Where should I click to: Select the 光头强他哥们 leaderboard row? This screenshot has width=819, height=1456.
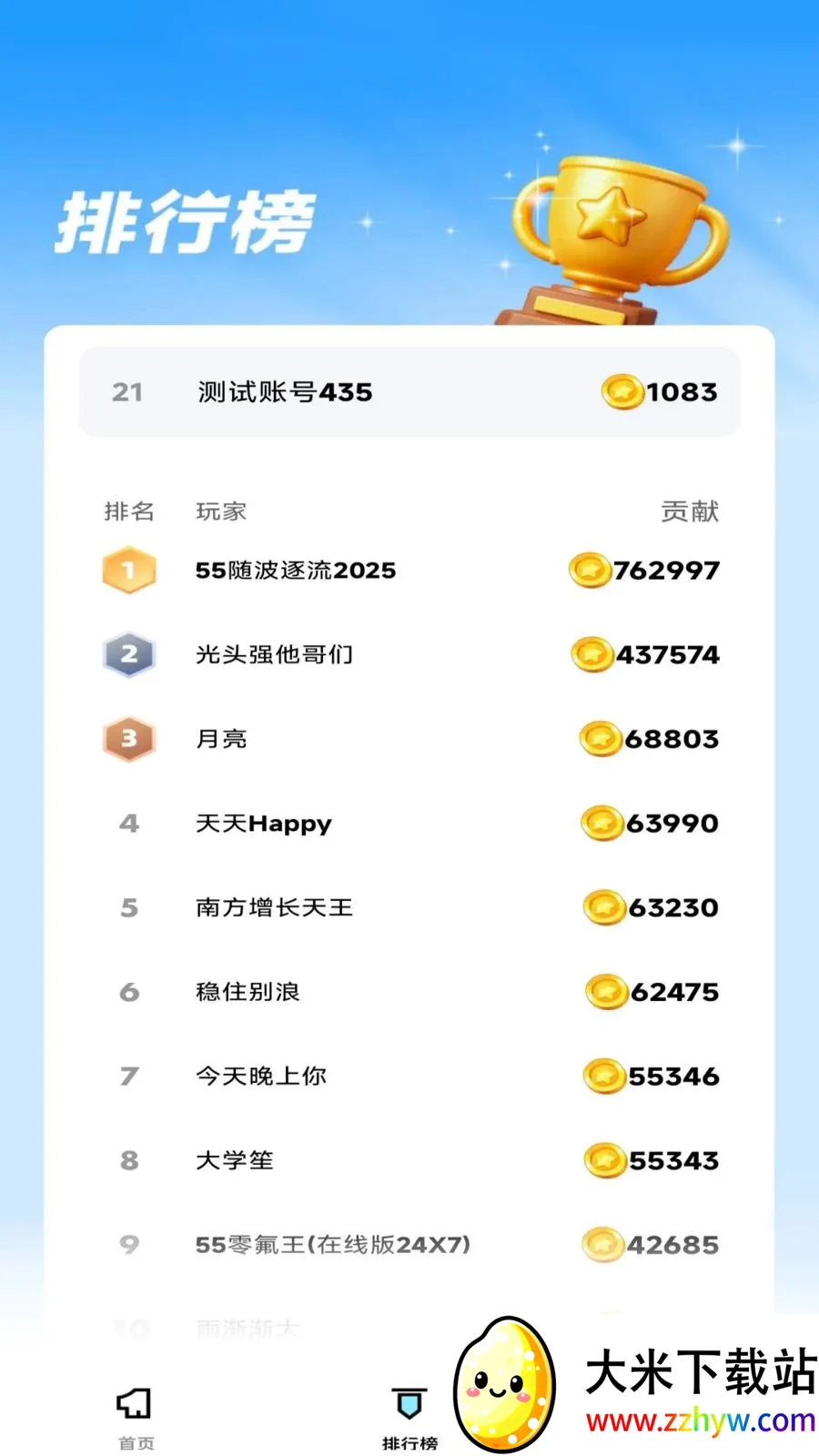(276, 654)
